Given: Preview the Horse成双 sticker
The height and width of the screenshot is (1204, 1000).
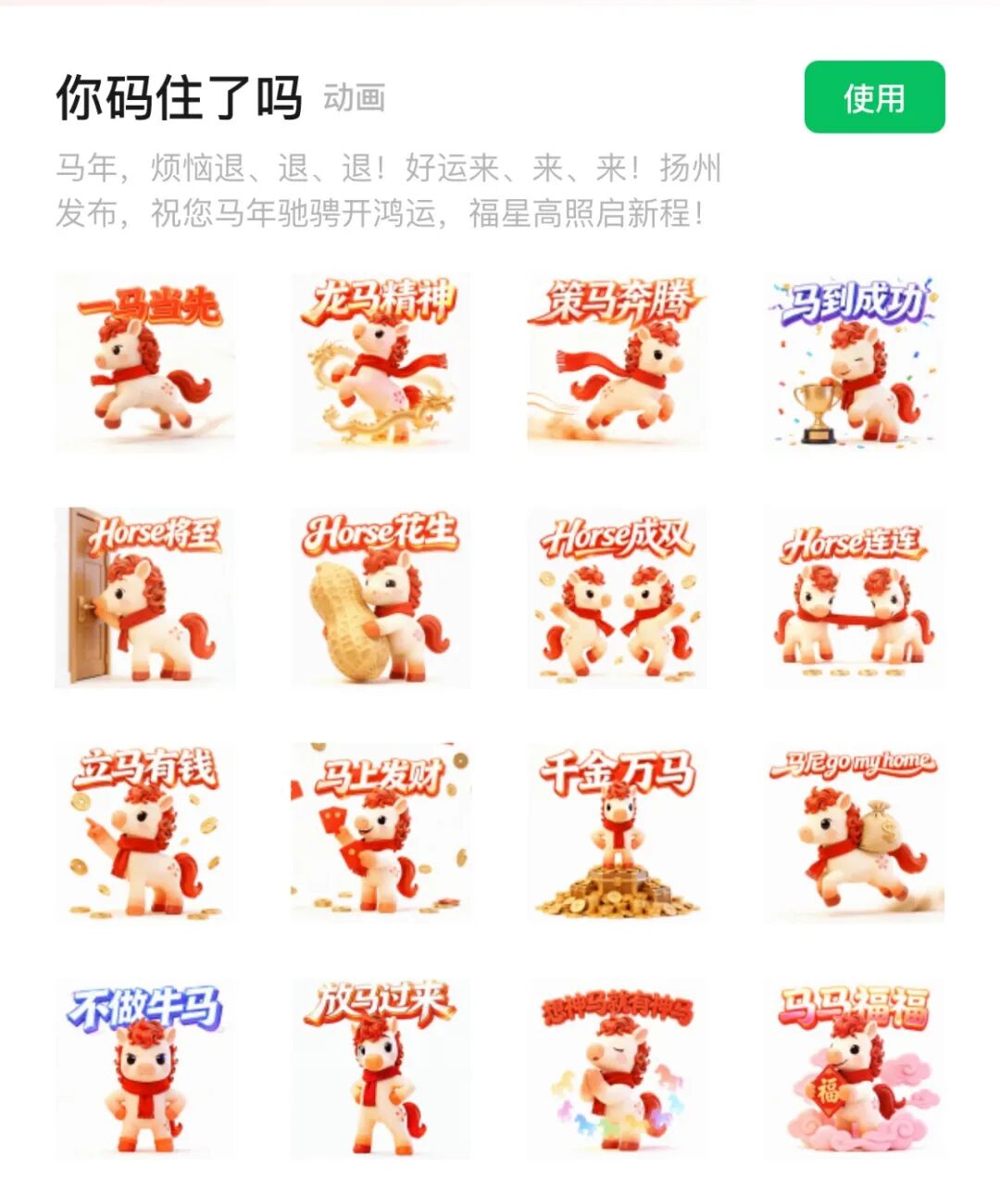Looking at the screenshot, I should [x=618, y=598].
